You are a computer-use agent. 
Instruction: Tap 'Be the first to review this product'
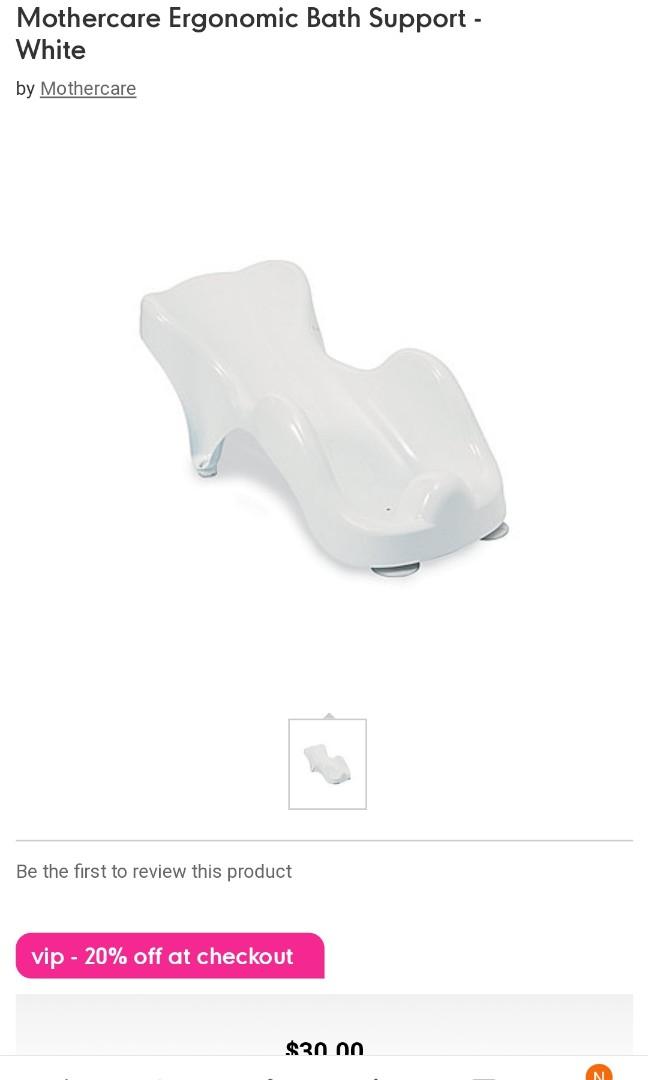(x=154, y=871)
